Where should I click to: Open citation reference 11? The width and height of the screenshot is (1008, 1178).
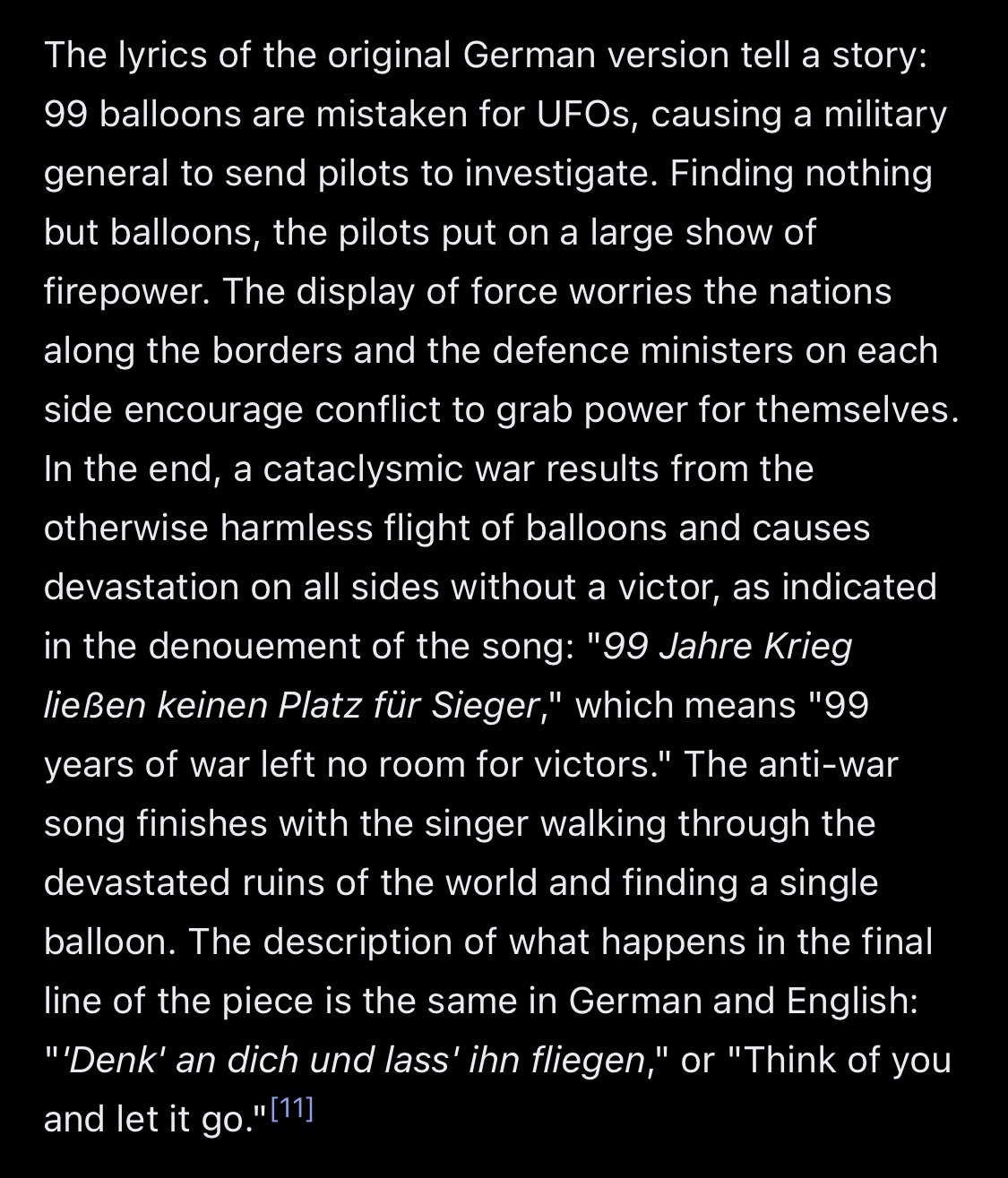[x=291, y=1109]
